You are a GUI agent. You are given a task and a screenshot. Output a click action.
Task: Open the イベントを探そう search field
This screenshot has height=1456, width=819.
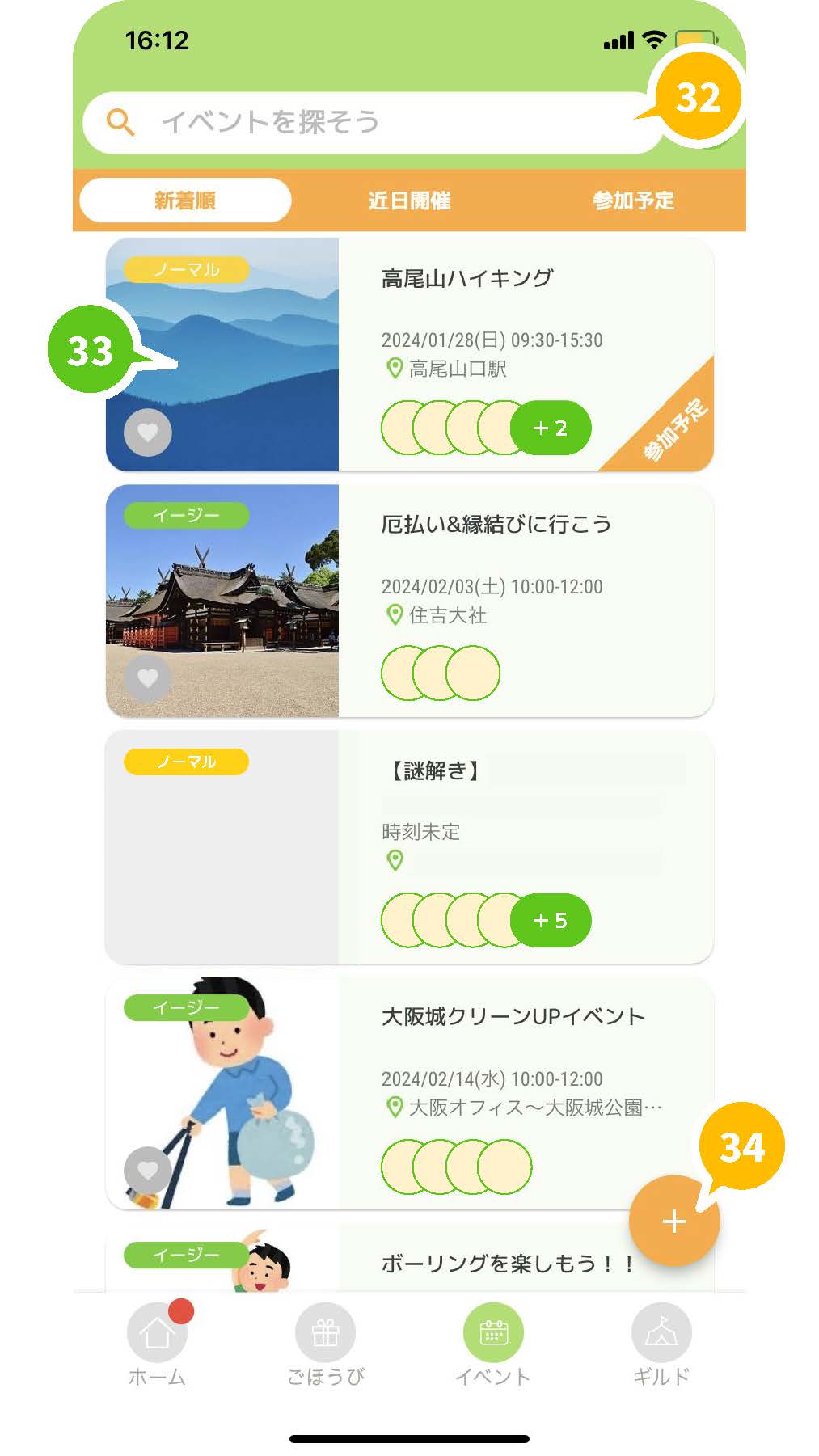point(372,122)
